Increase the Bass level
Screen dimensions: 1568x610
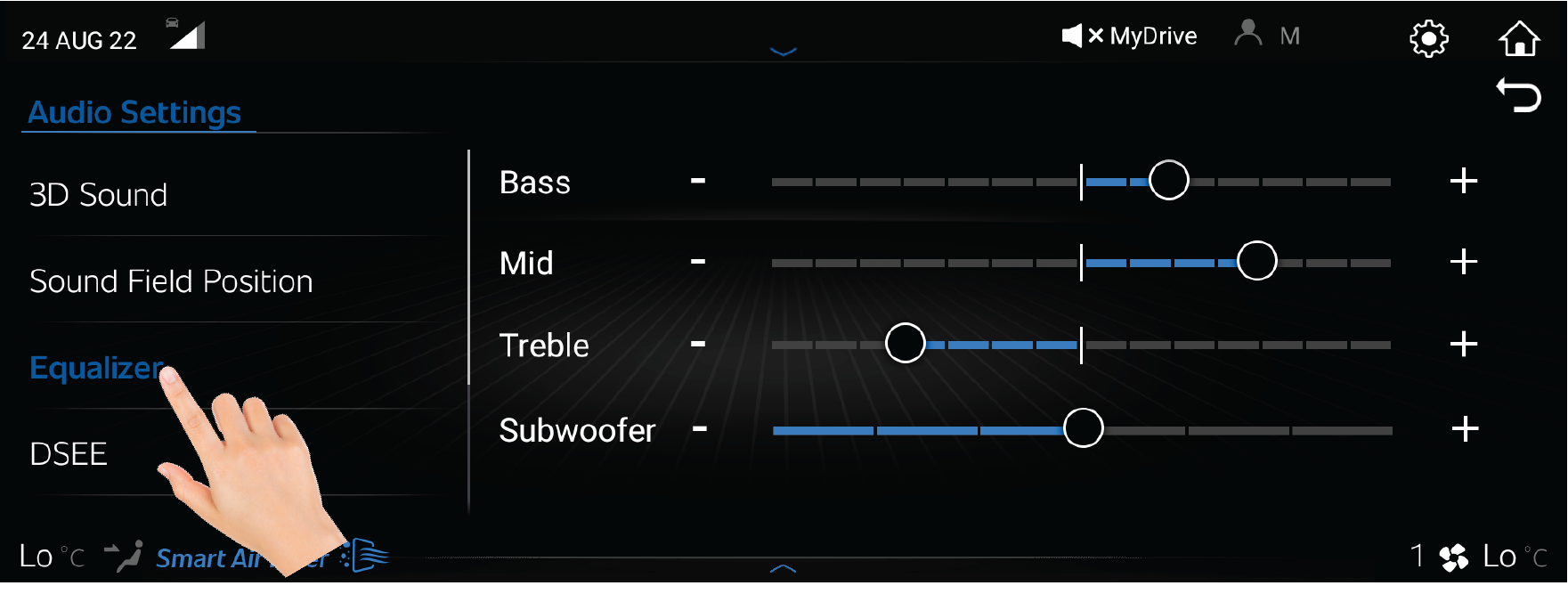point(1463,181)
